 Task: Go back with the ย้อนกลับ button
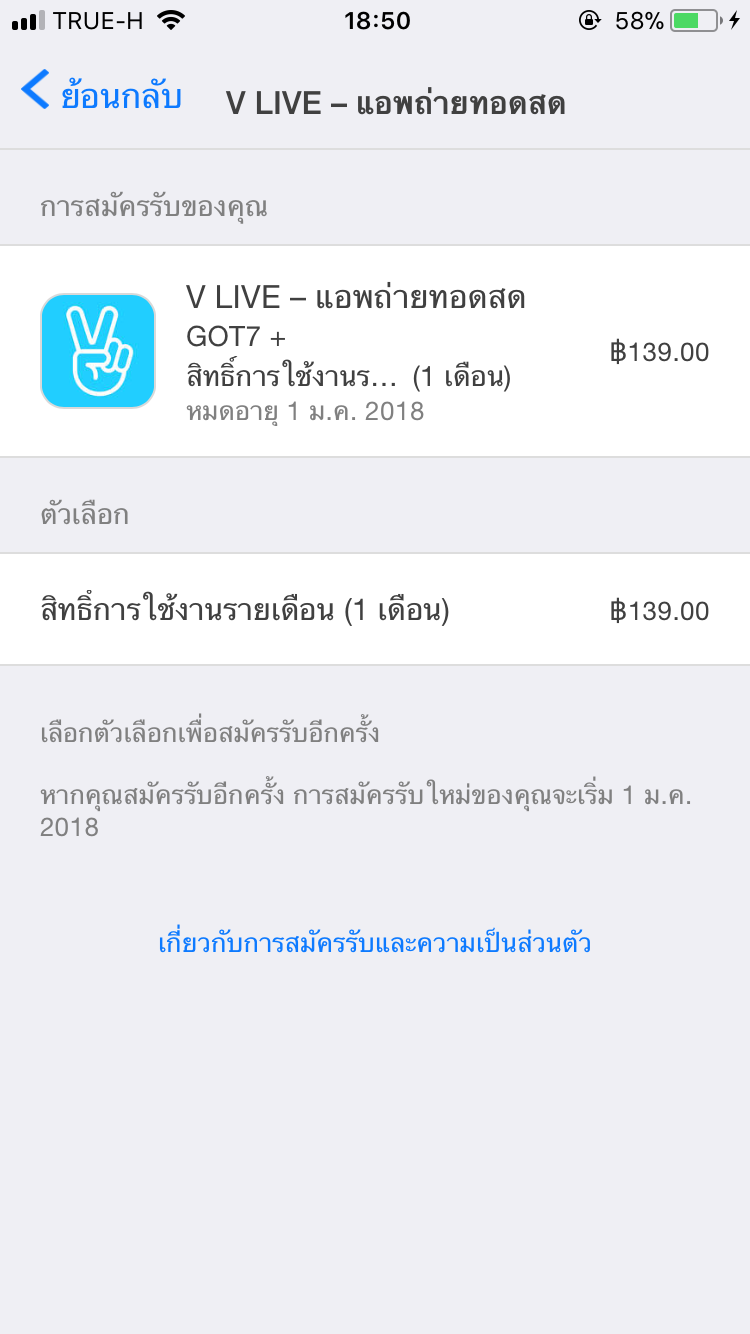[101, 95]
